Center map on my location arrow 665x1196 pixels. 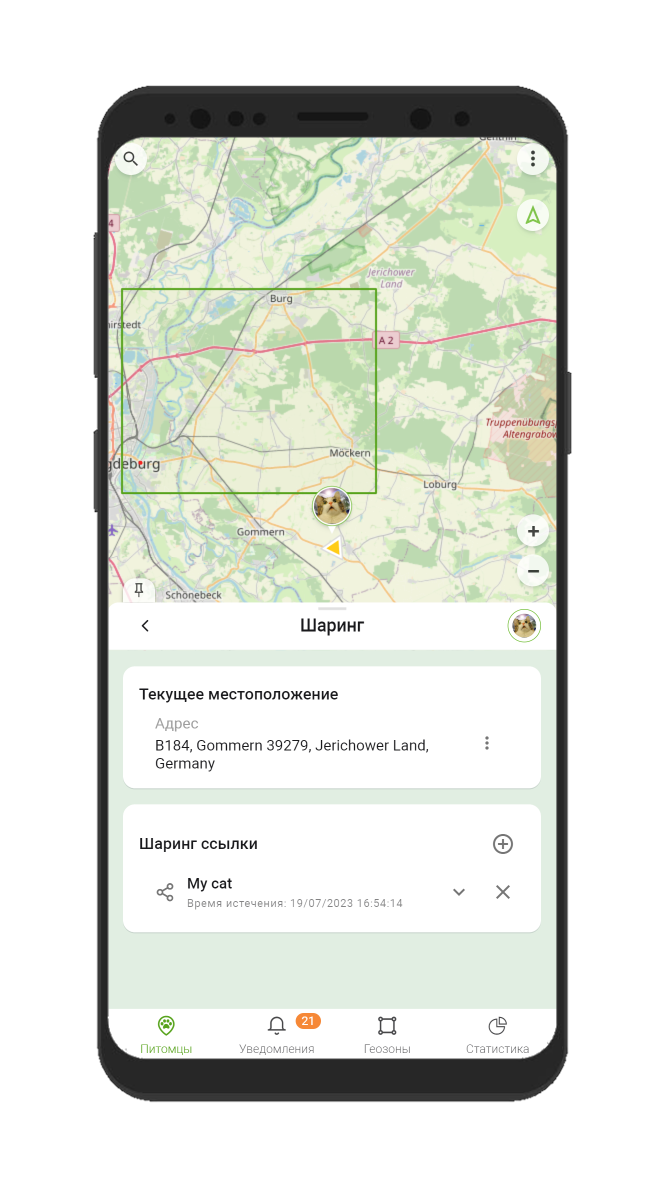click(x=533, y=215)
